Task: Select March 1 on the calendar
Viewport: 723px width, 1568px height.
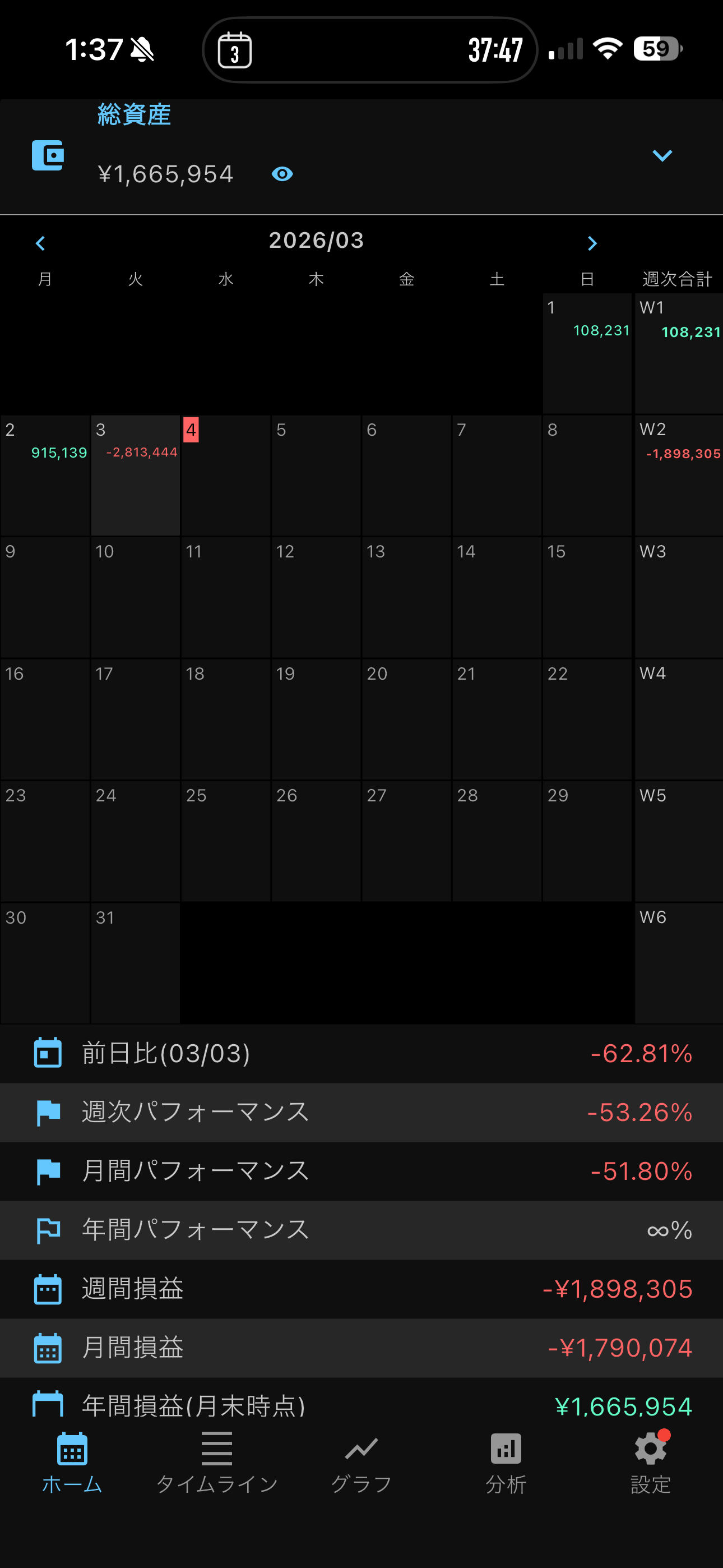Action: pos(587,353)
